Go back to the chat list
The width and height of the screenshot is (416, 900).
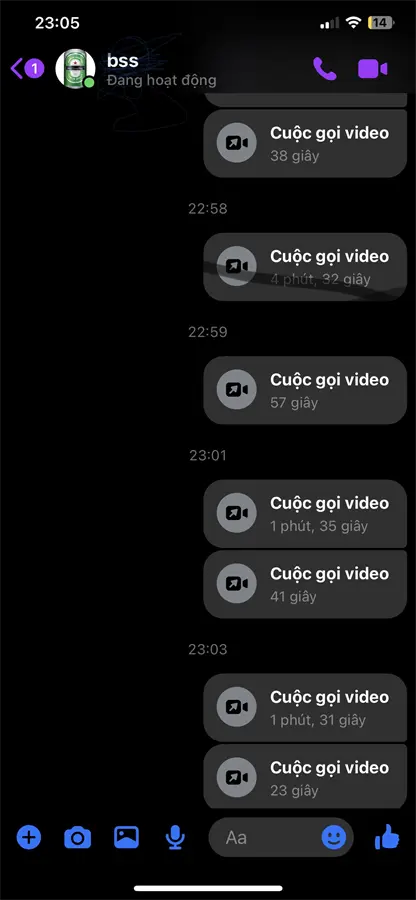coord(26,69)
